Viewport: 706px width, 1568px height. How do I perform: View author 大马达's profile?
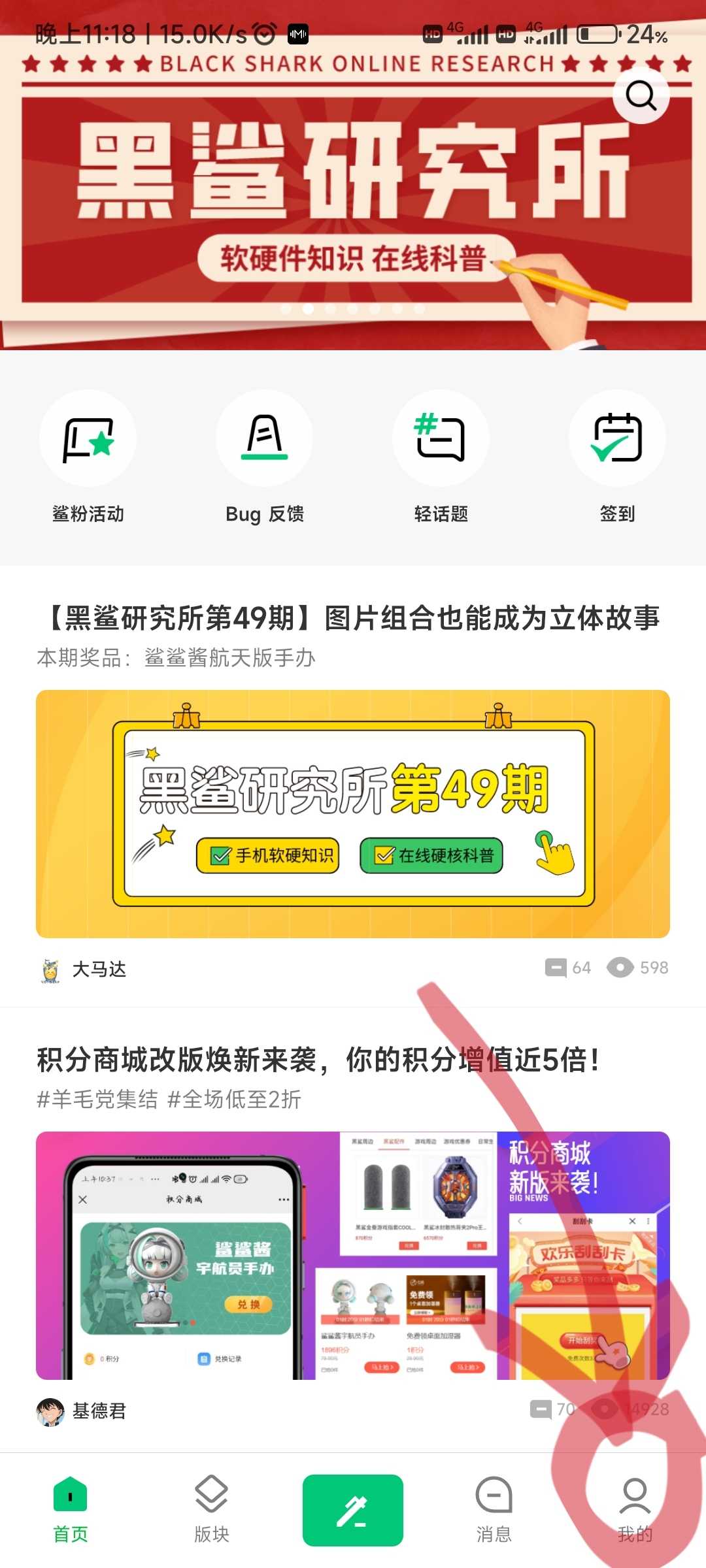(98, 969)
